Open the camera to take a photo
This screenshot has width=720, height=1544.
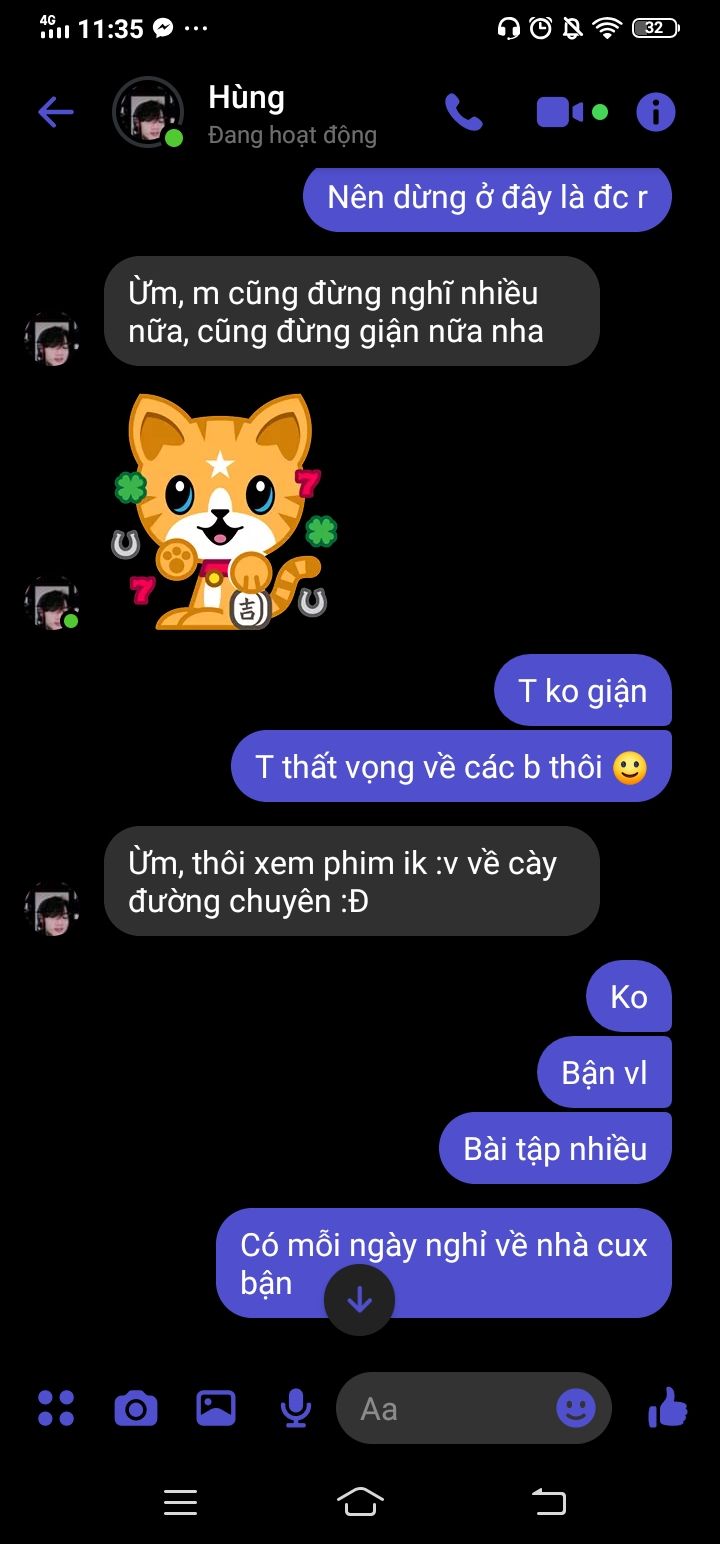[x=136, y=1408]
